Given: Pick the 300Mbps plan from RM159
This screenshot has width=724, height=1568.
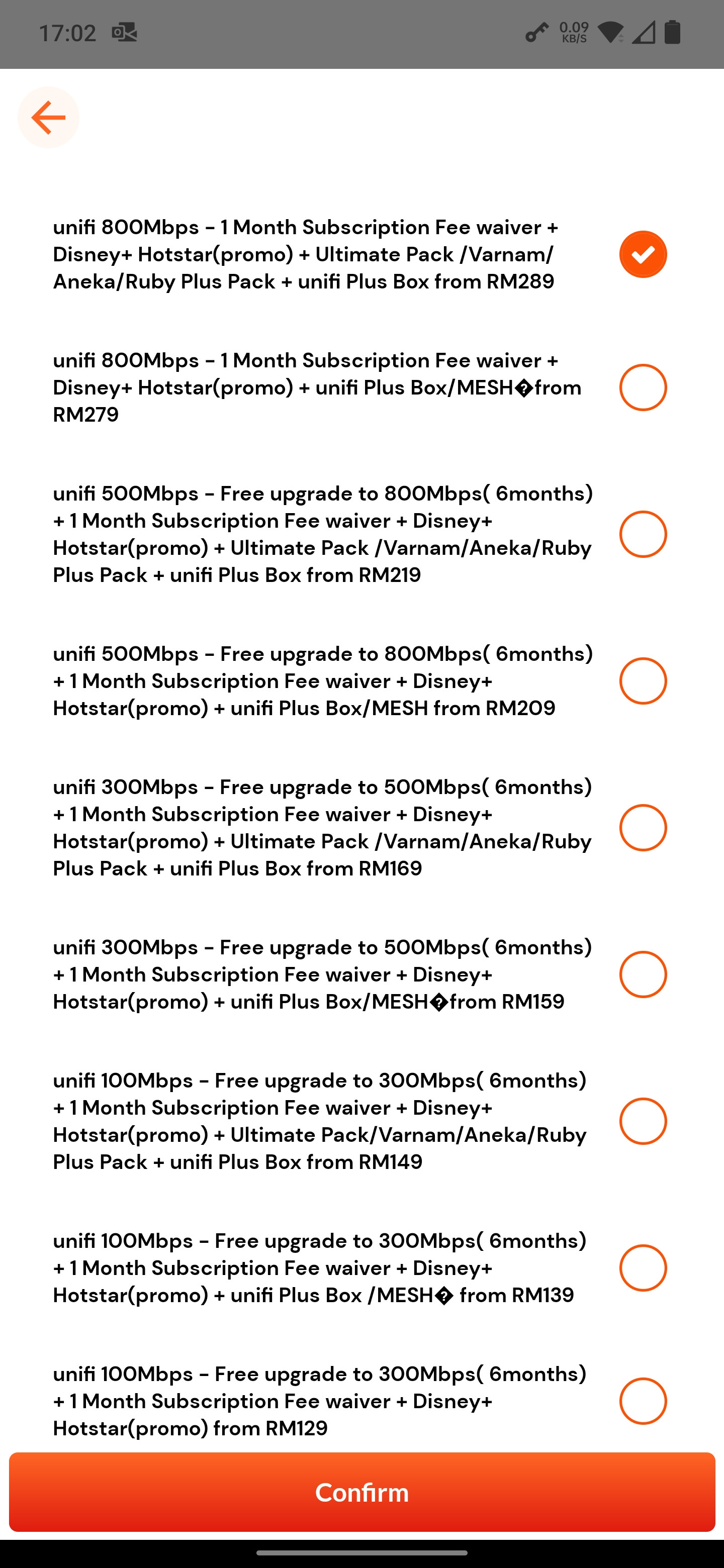Looking at the screenshot, I should 643,974.
